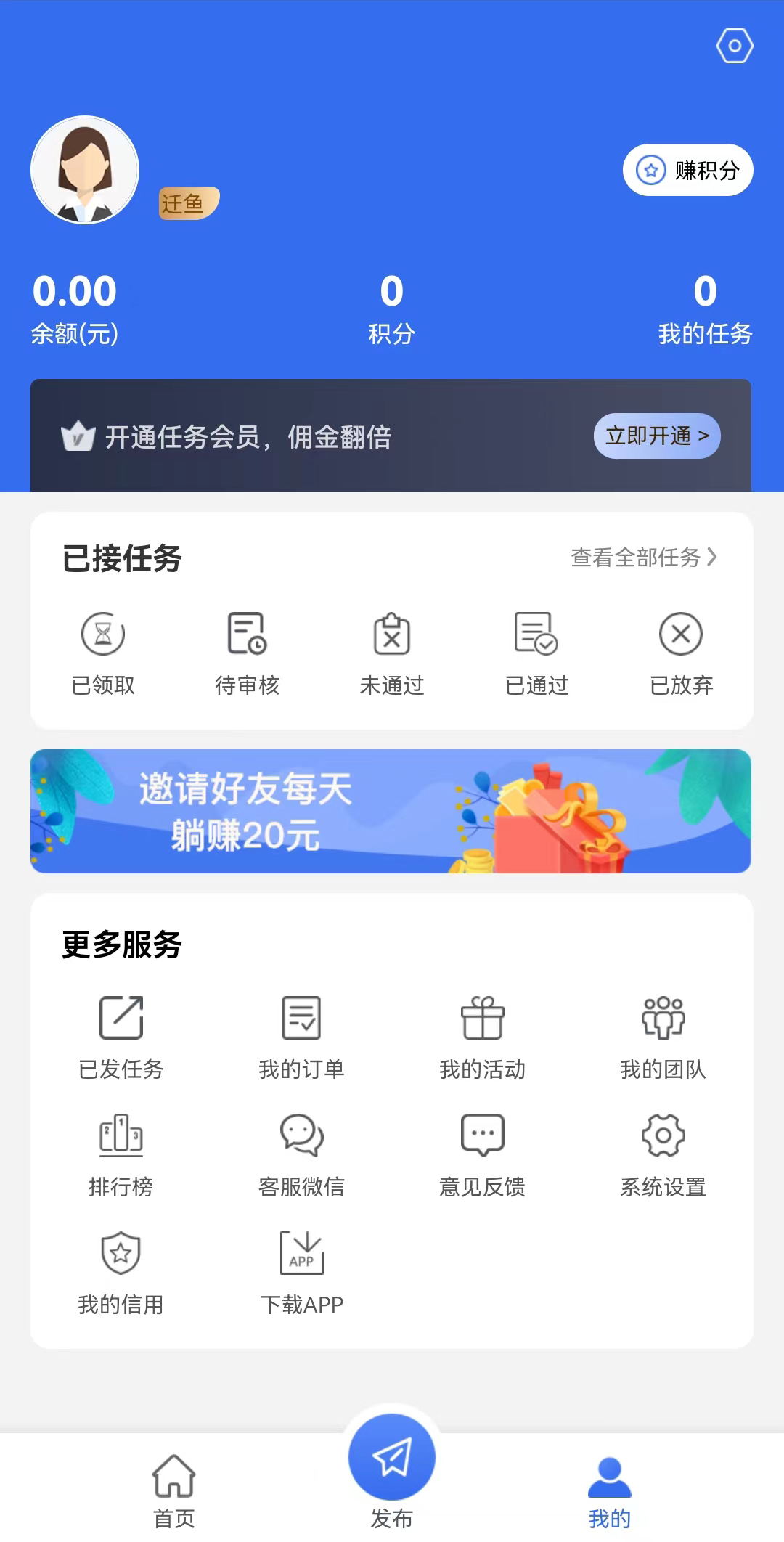Tap the profile avatar
784x1542 pixels.
(85, 170)
